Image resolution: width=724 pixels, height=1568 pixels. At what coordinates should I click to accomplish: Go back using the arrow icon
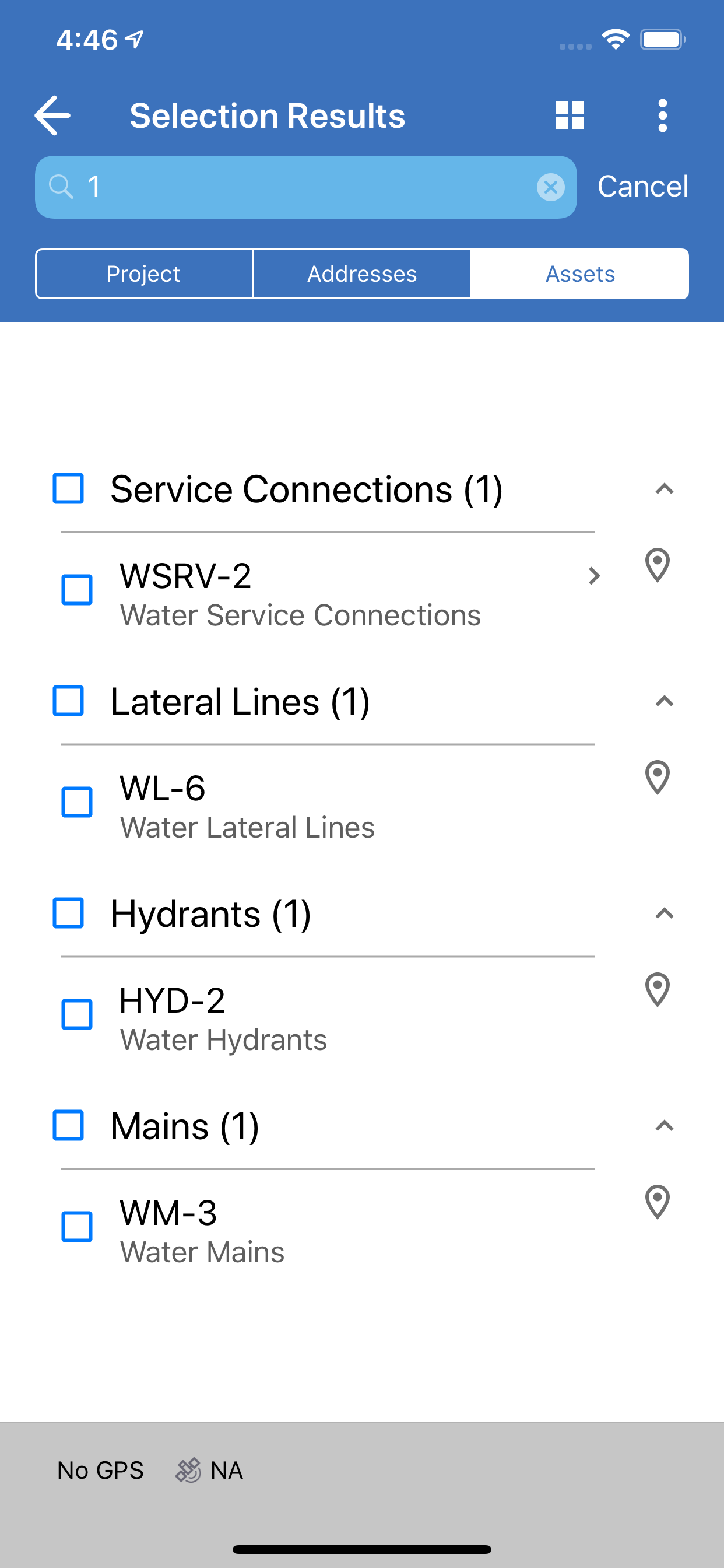(x=52, y=116)
